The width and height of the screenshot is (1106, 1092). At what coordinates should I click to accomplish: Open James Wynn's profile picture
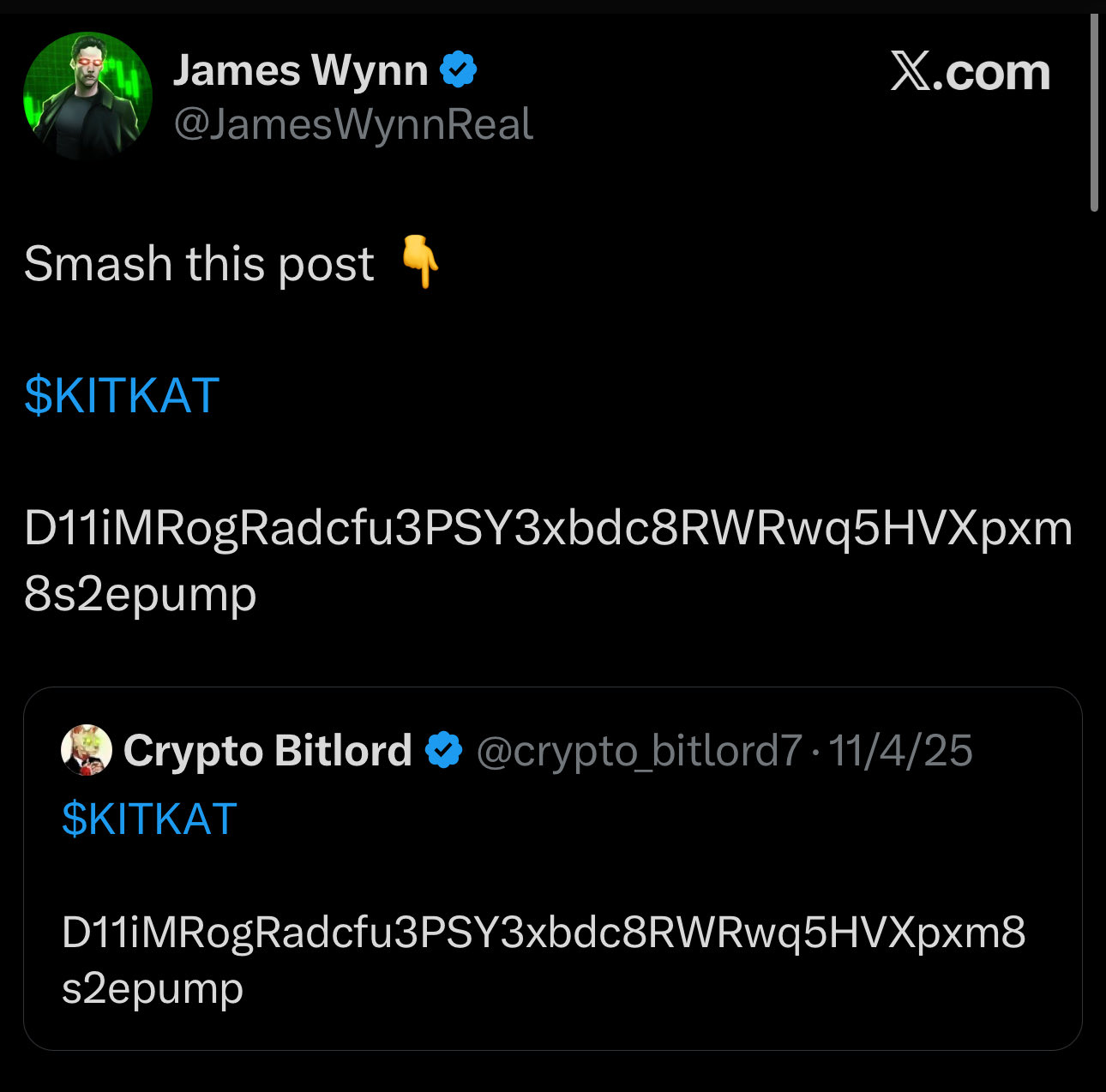[87, 95]
